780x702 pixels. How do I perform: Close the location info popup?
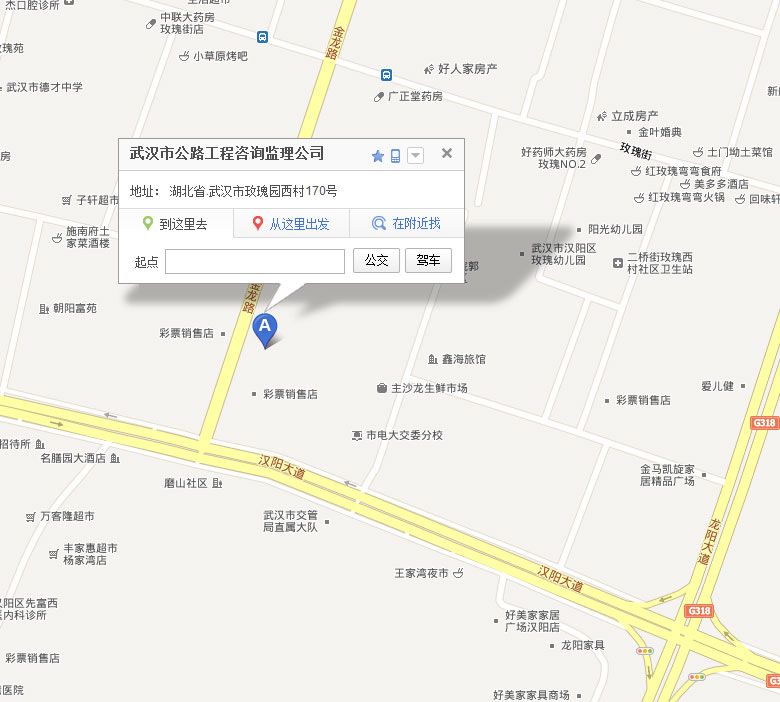coord(447,154)
